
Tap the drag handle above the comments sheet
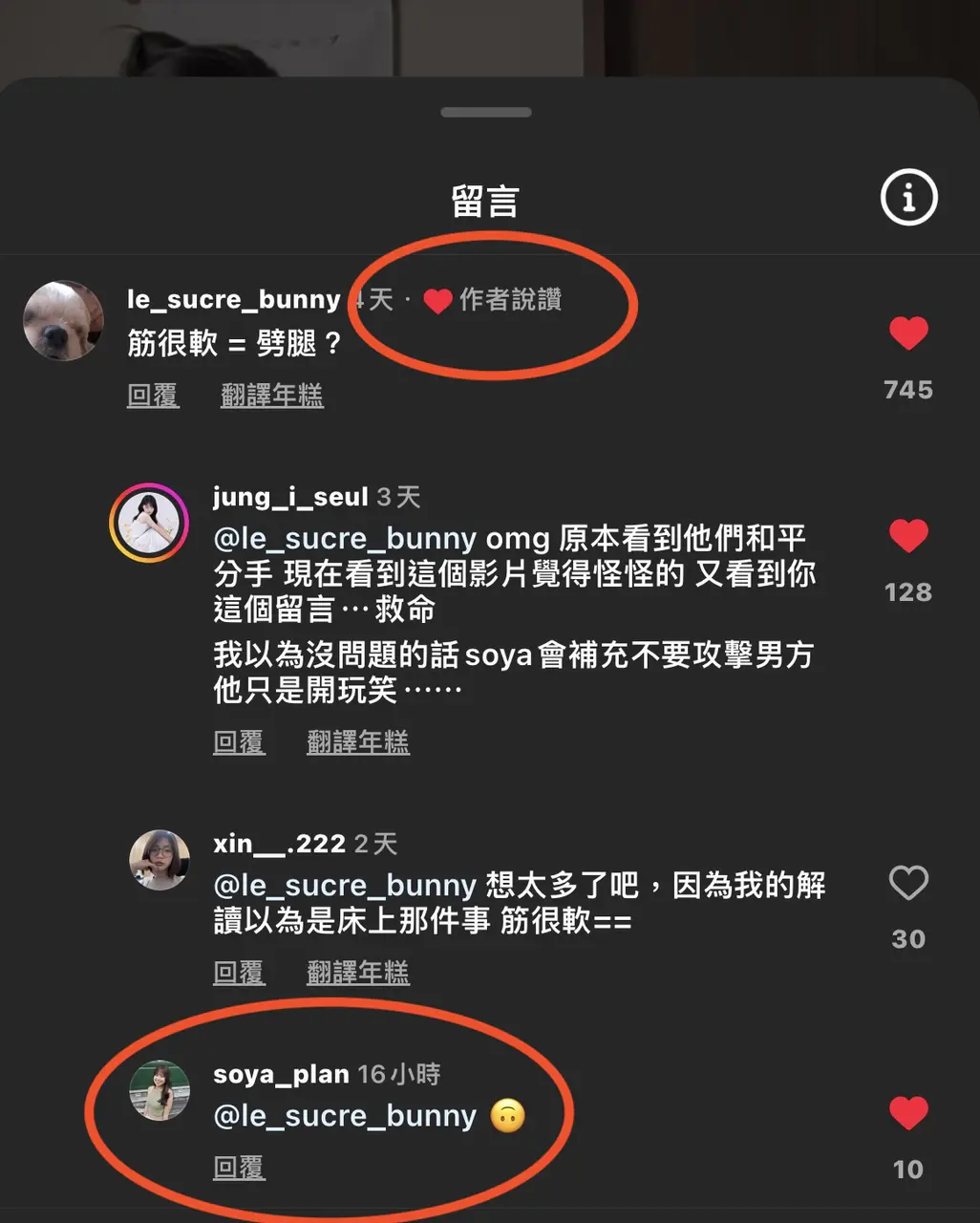pos(486,113)
